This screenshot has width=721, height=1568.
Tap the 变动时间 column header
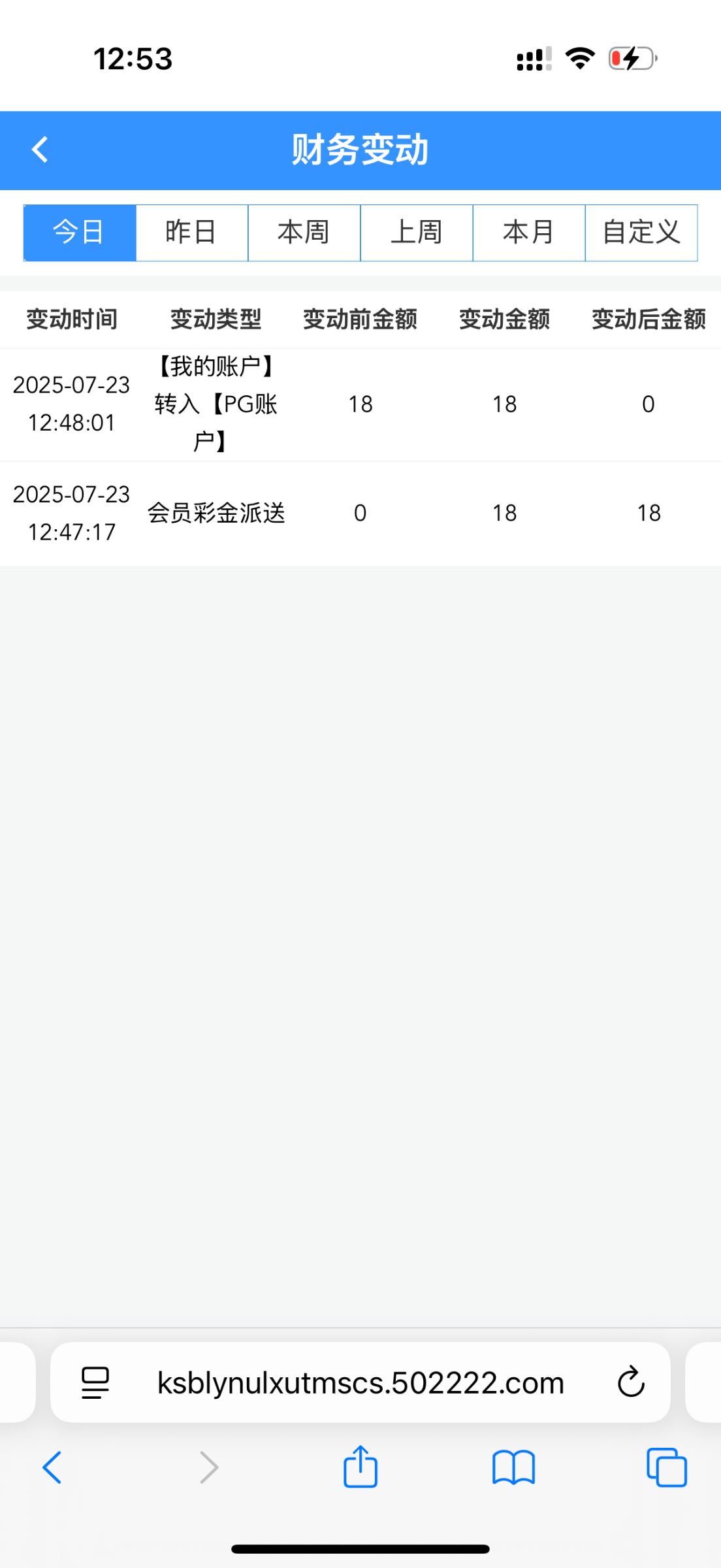pyautogui.click(x=72, y=319)
